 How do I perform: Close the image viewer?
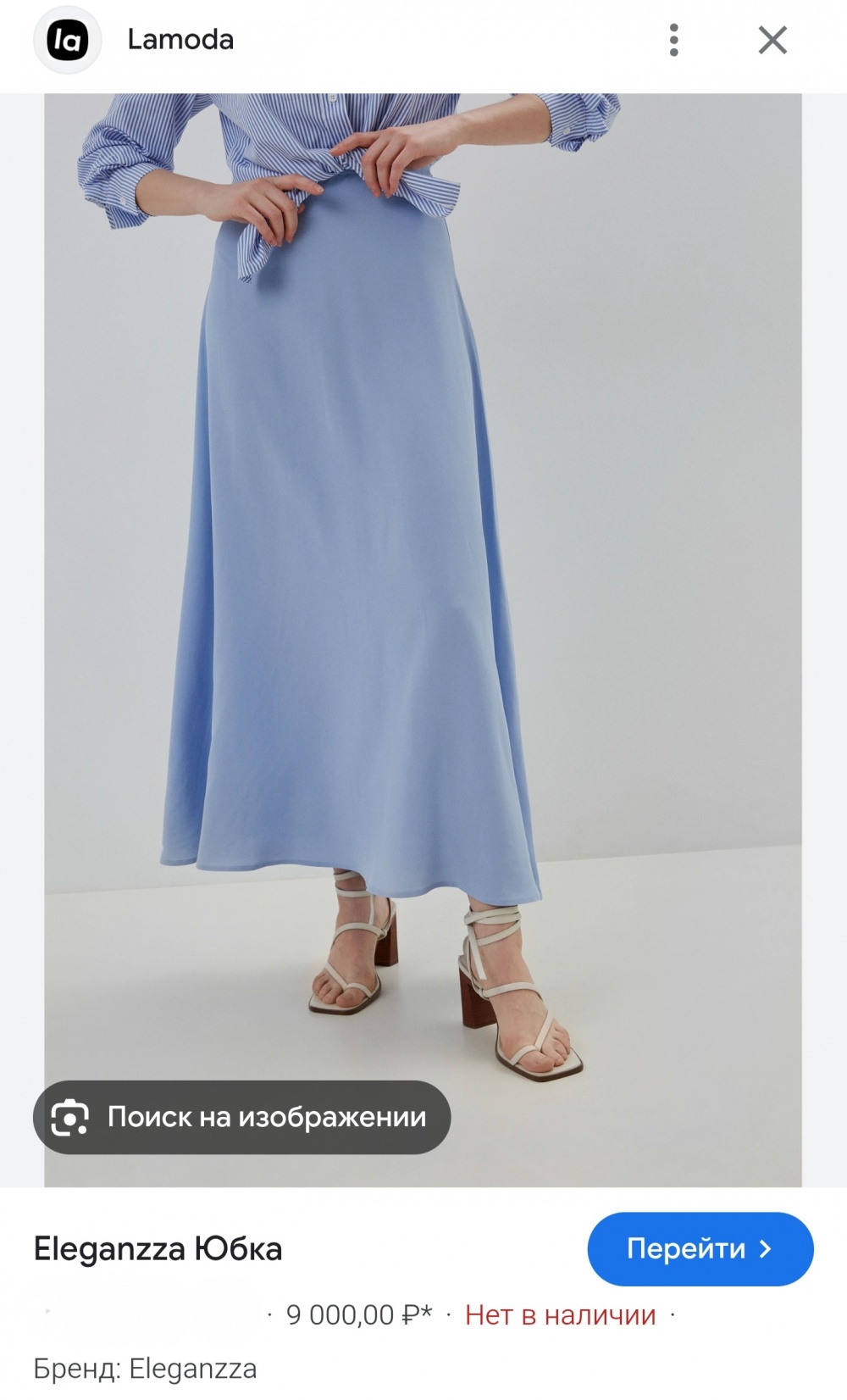[x=772, y=40]
